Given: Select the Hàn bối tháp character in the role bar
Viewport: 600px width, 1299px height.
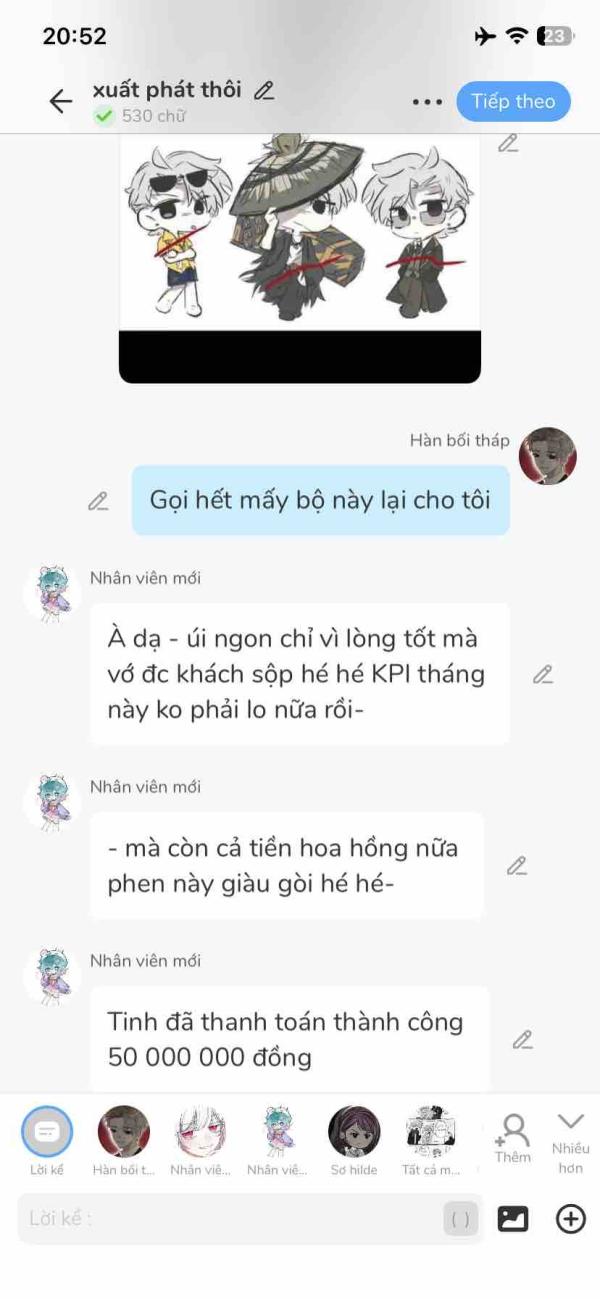Looking at the screenshot, I should click(124, 1141).
